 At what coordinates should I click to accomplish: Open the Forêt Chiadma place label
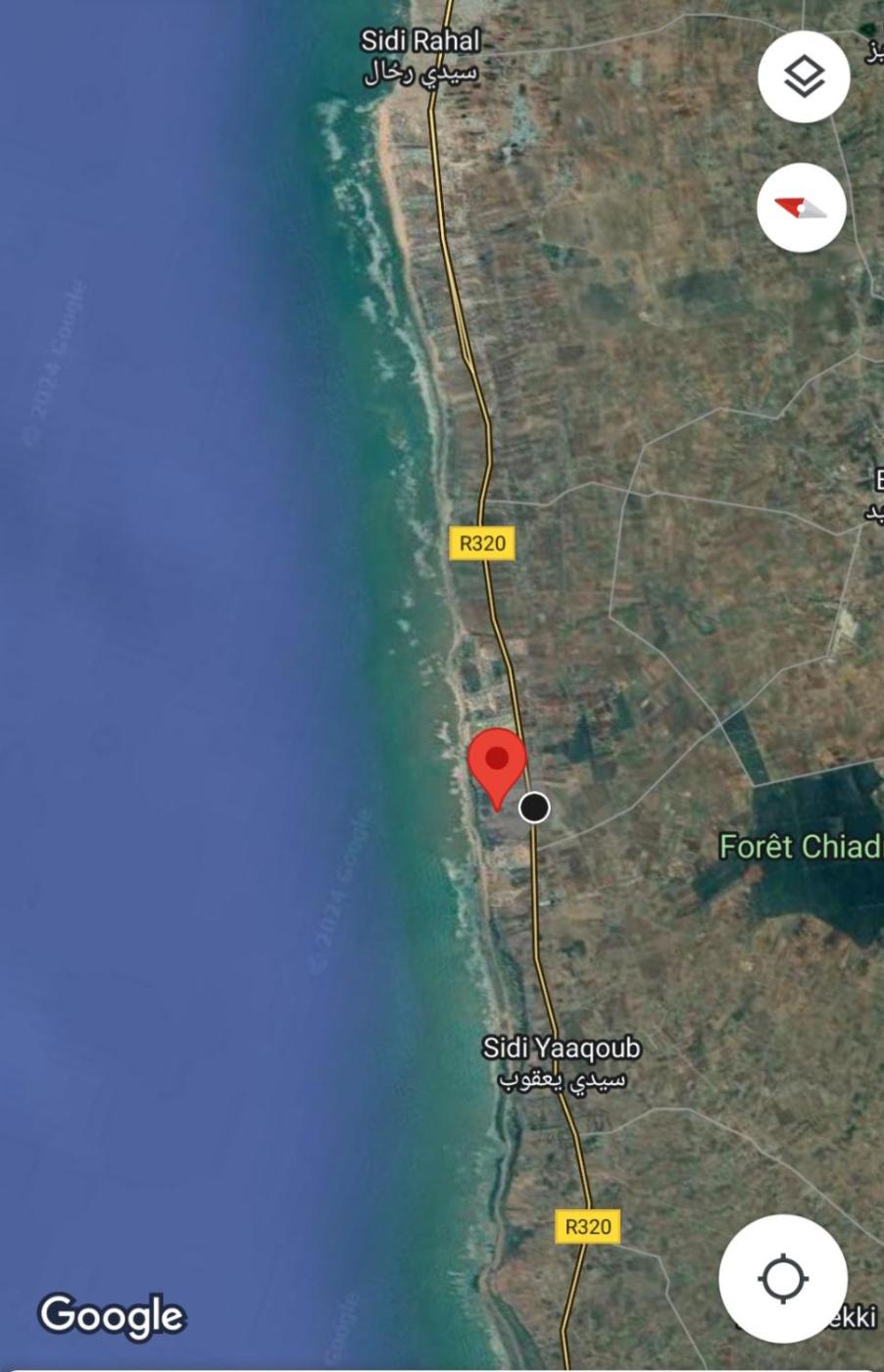tap(800, 847)
